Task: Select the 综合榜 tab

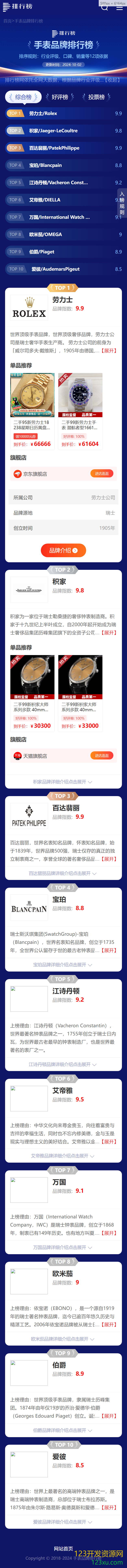Action: point(23,97)
